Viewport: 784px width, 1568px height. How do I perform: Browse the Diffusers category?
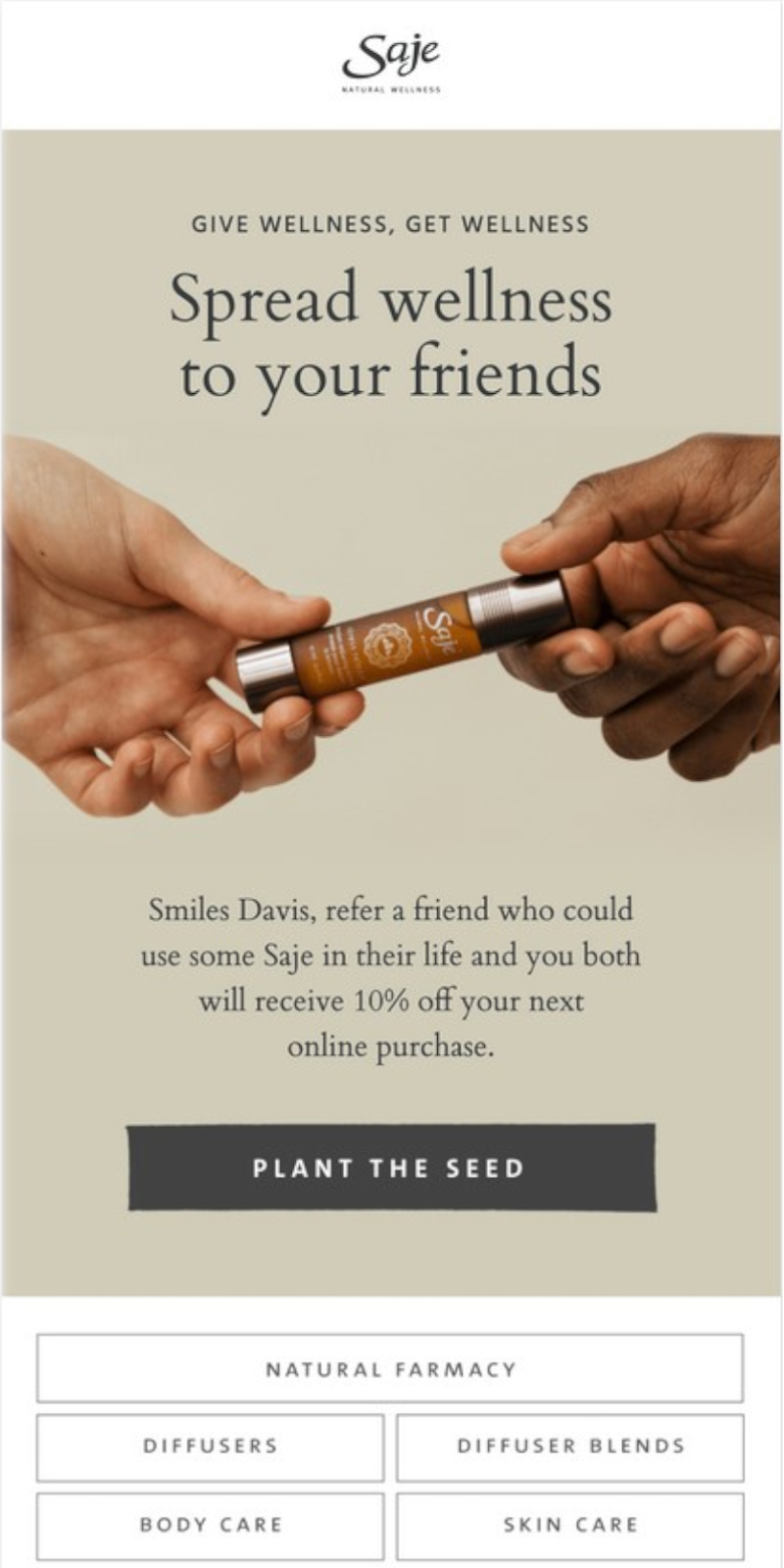pyautogui.click(x=211, y=1446)
